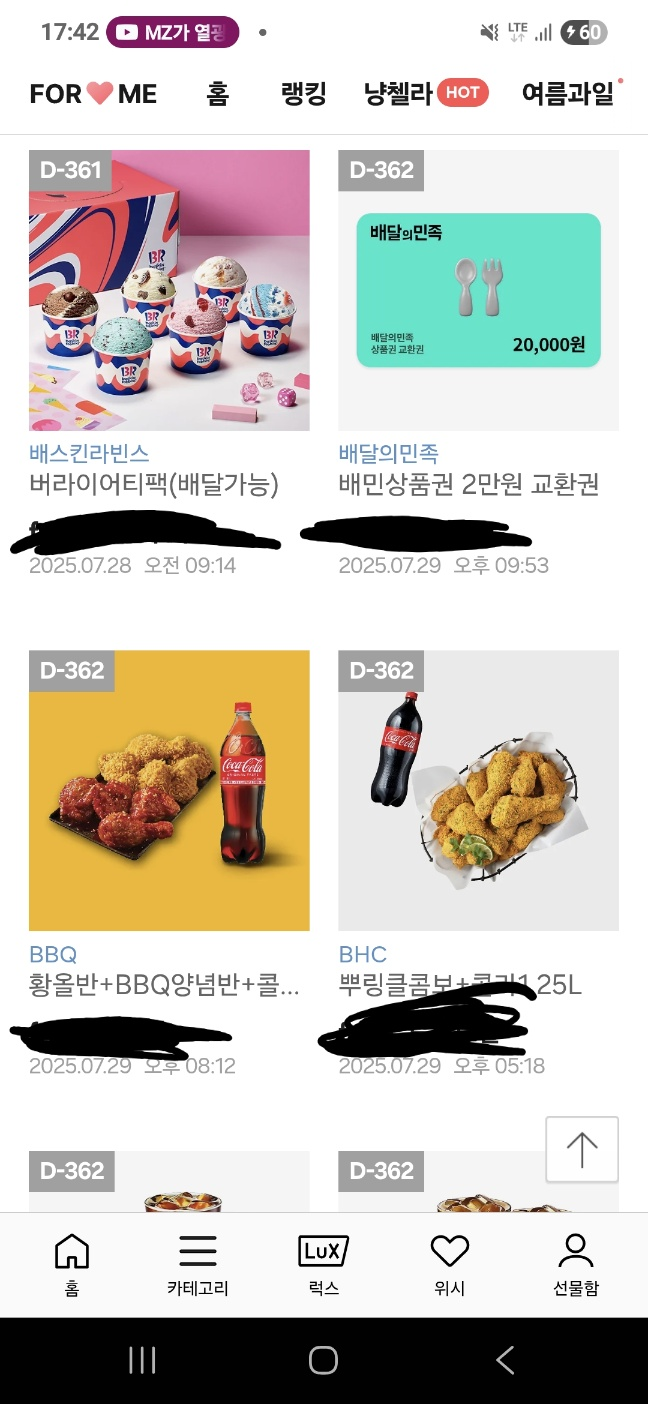Switch to the 선물함 gift box
648x1404 pixels.
(576, 1264)
